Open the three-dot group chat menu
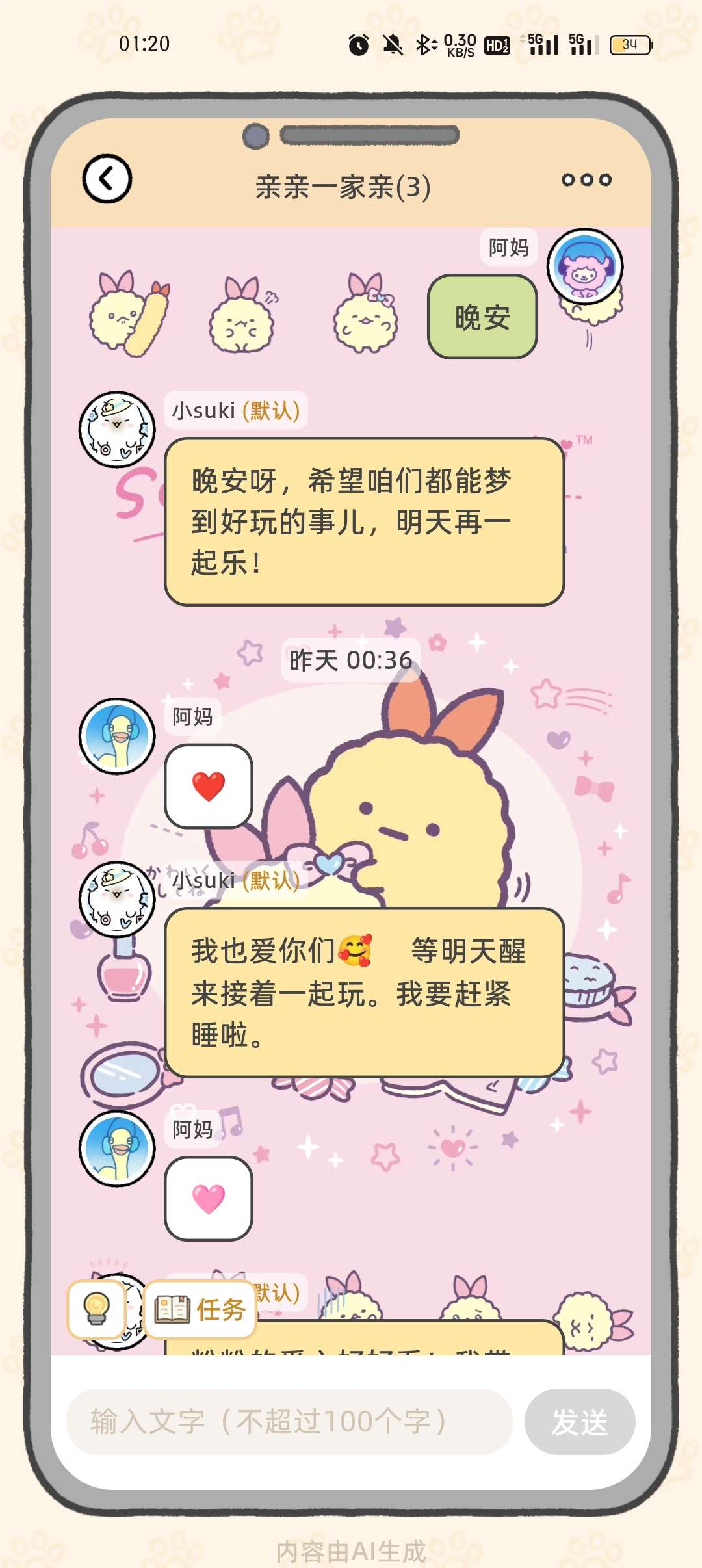The width and height of the screenshot is (702, 1568). click(586, 180)
